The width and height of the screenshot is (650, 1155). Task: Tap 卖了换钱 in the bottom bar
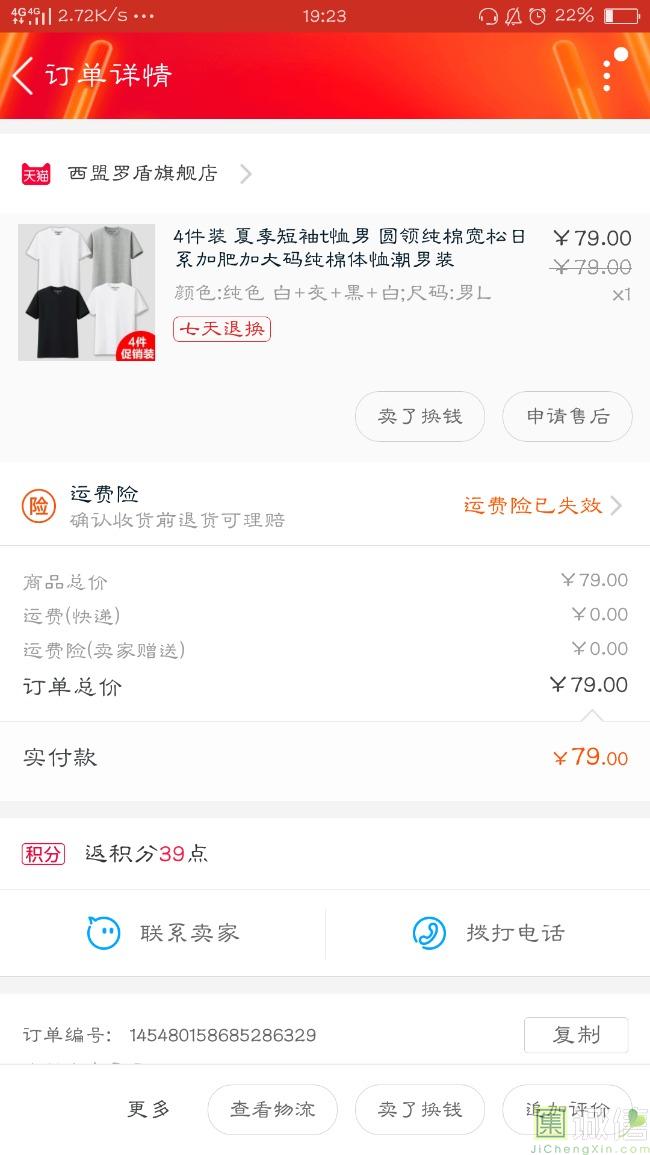click(x=420, y=1109)
